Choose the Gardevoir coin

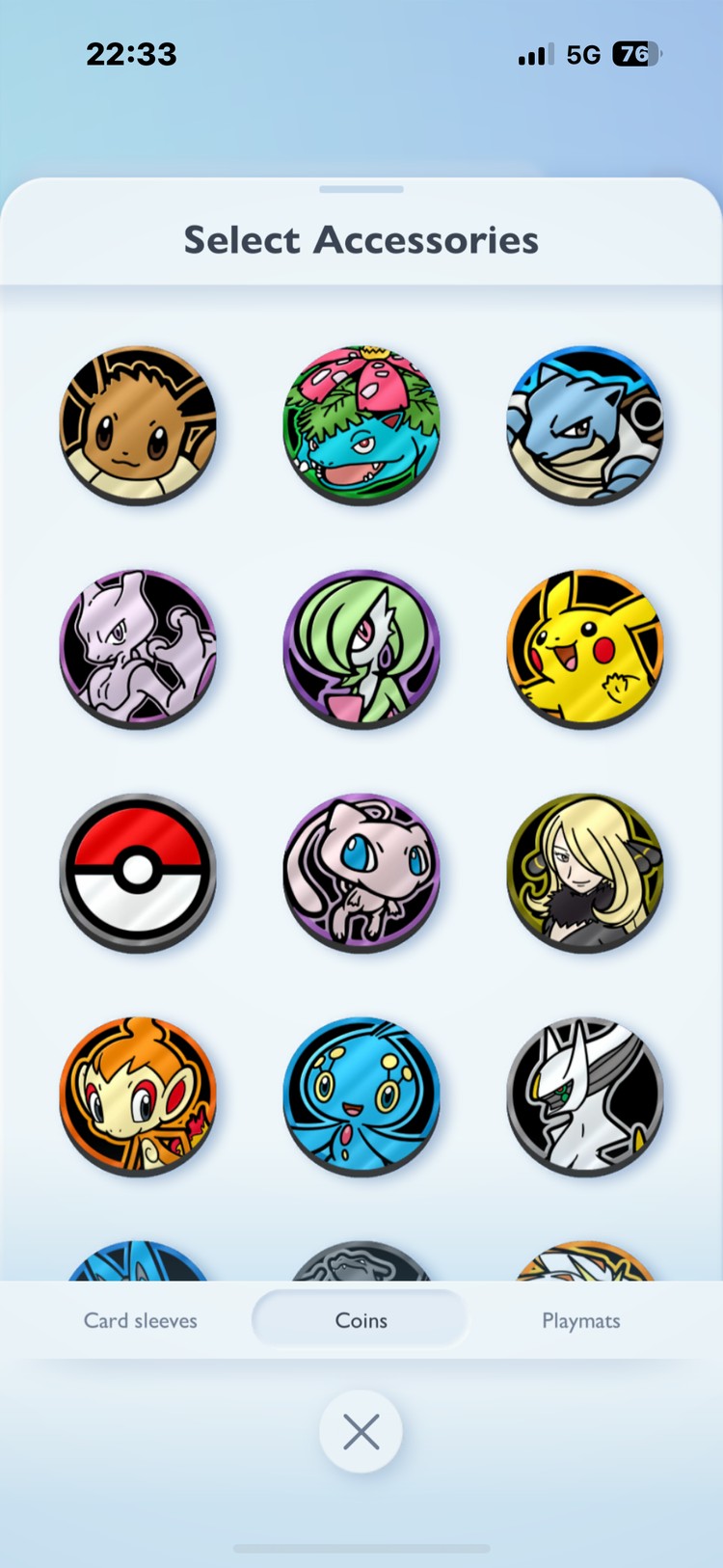[x=361, y=649]
